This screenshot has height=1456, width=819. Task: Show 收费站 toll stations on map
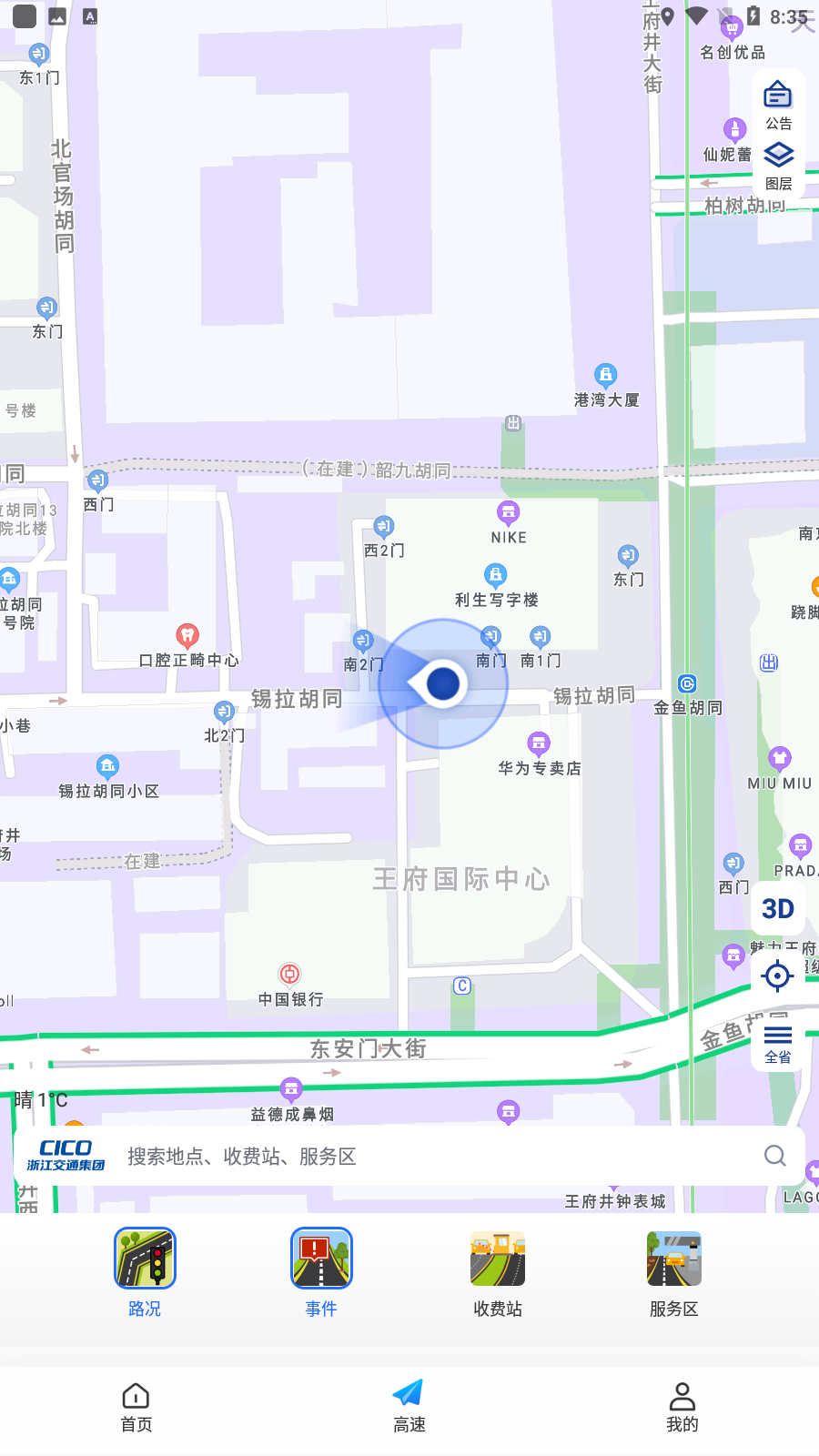[498, 1272]
